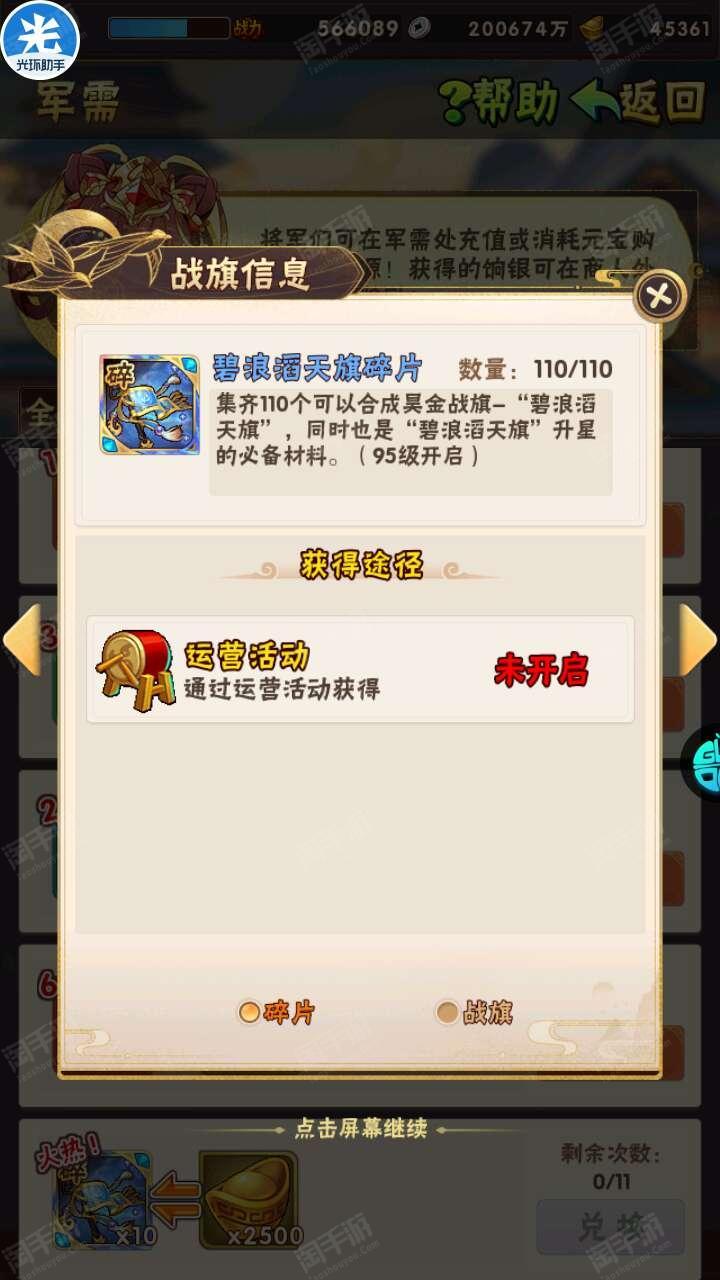Open the 运营活动 acquisition route

click(x=360, y=669)
